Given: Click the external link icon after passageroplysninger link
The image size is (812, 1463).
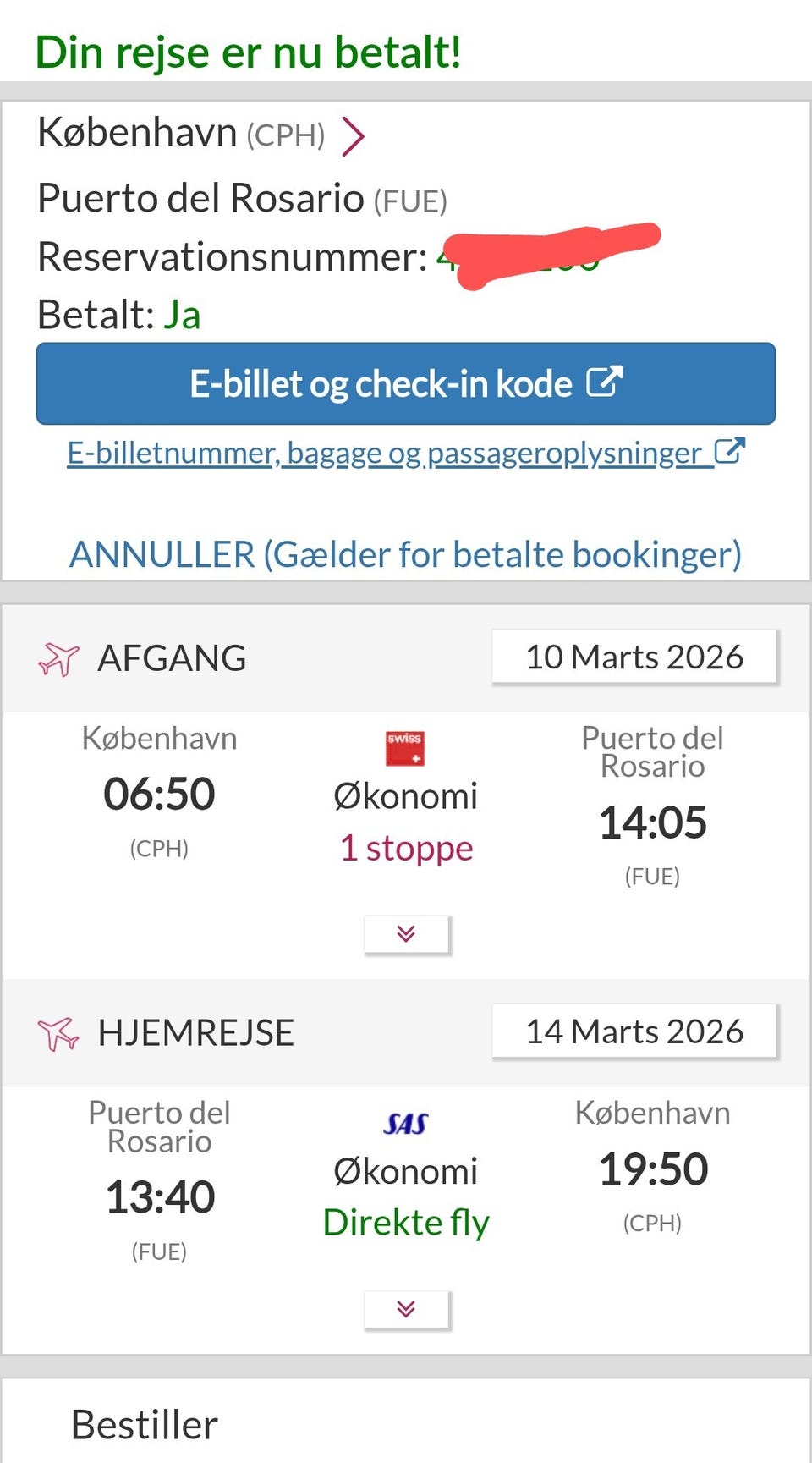Looking at the screenshot, I should coord(731,451).
